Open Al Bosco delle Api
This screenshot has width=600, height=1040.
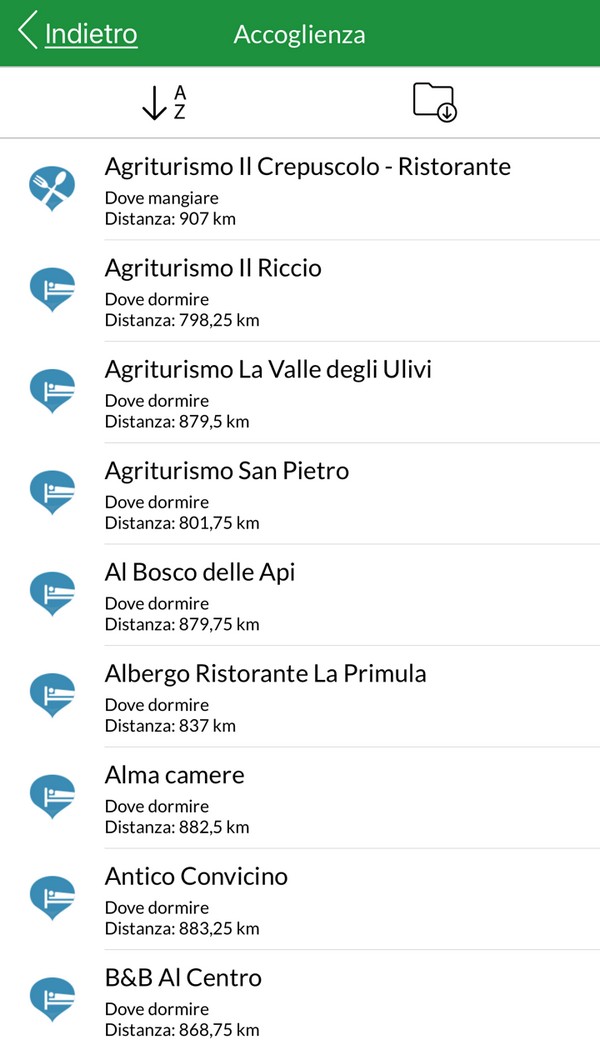pos(300,596)
